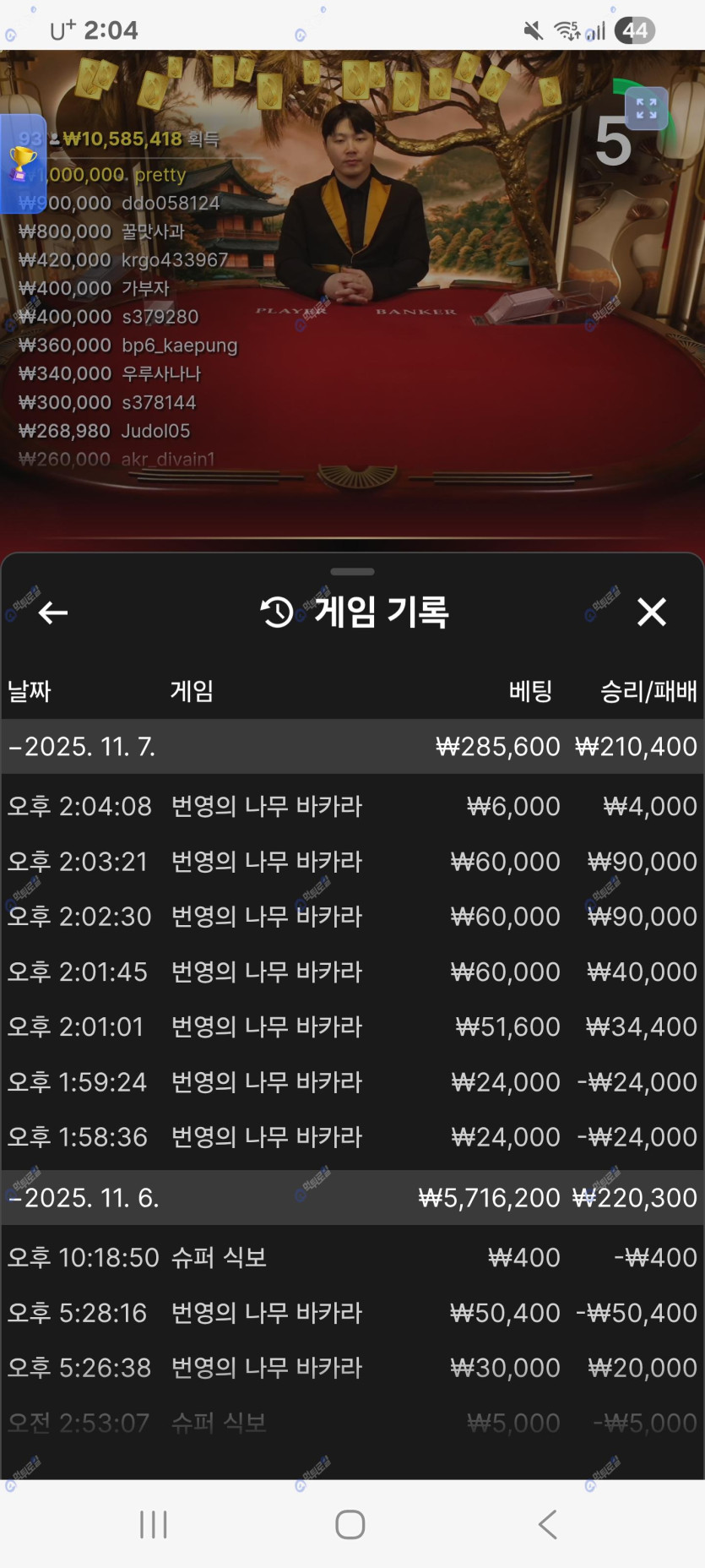This screenshot has width=705, height=1568.
Task: Open the 오후 2:02:30 game record
Action: [352, 917]
